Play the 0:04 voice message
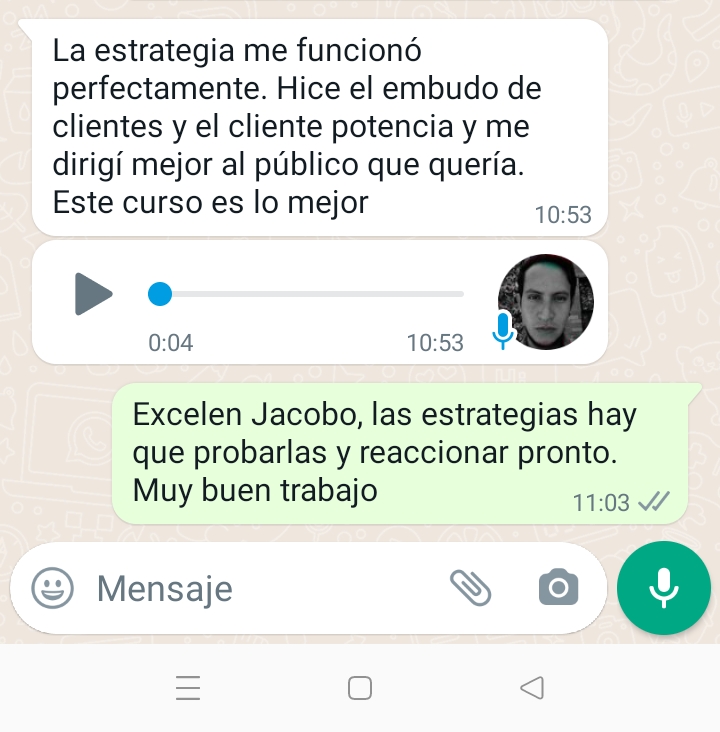720x732 pixels. [x=94, y=294]
